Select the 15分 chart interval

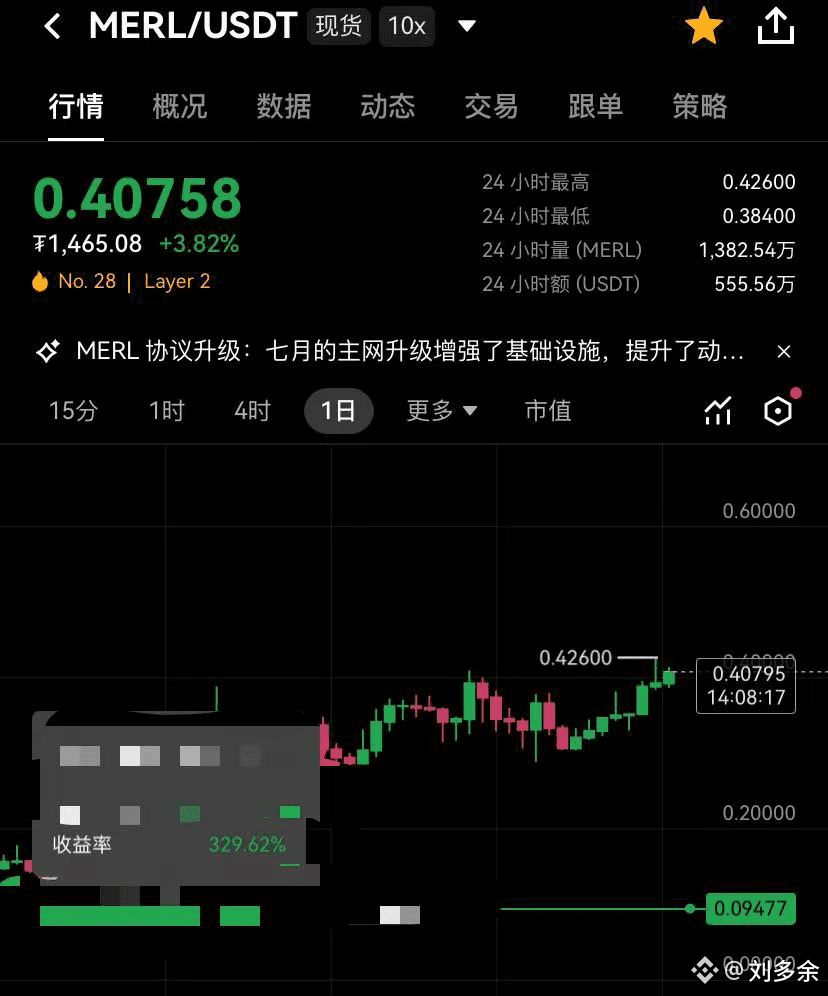[x=74, y=411]
